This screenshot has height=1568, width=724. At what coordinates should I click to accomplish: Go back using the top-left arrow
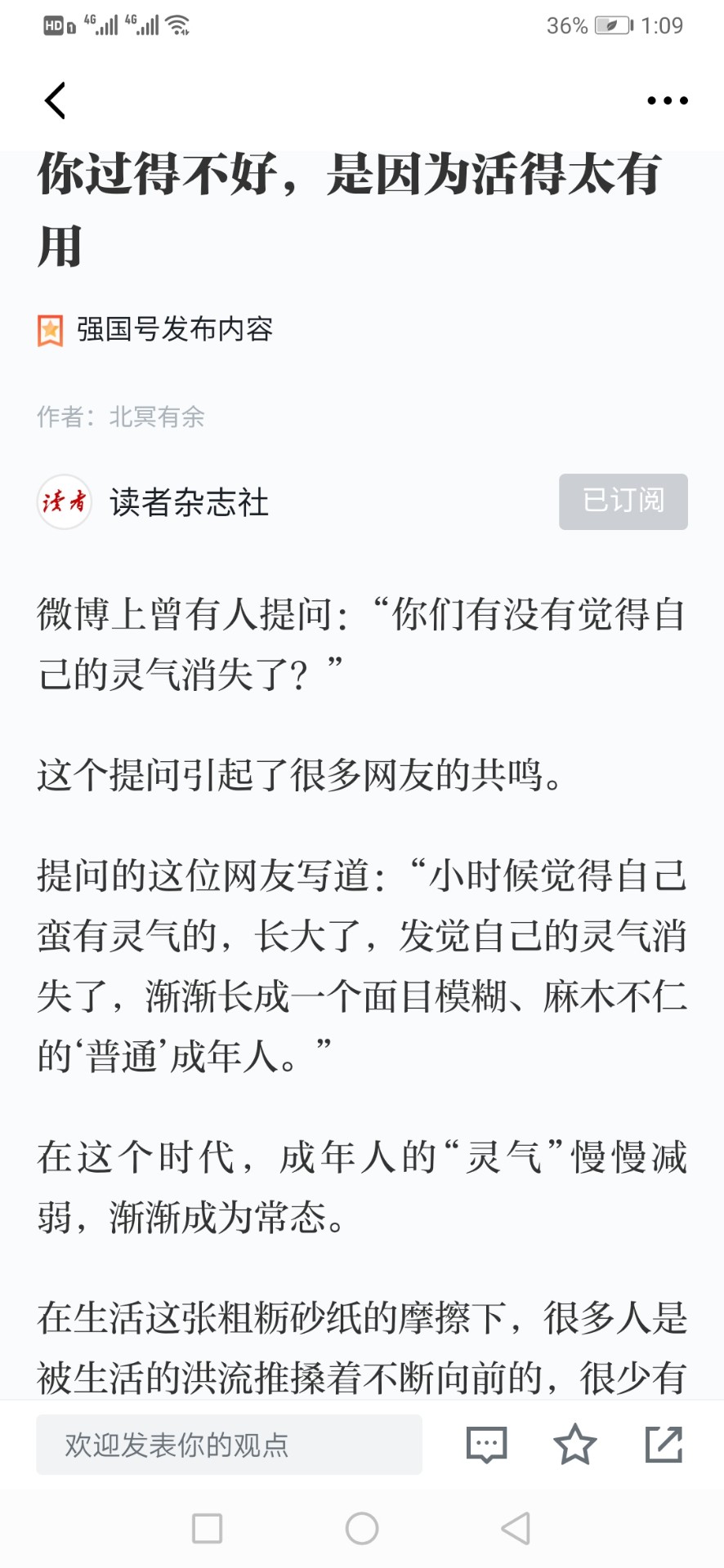point(56,101)
